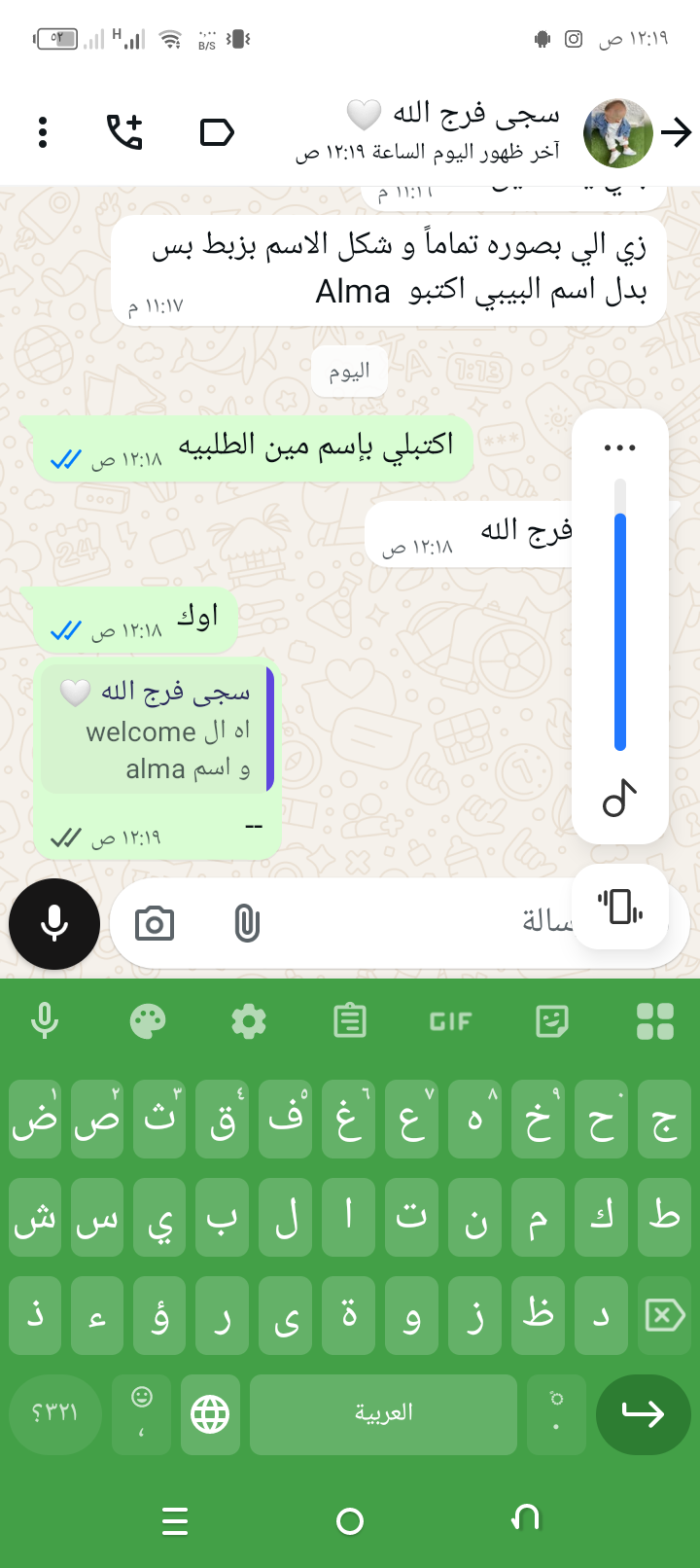Tap the backspace key on the keyboard

coord(664,1316)
